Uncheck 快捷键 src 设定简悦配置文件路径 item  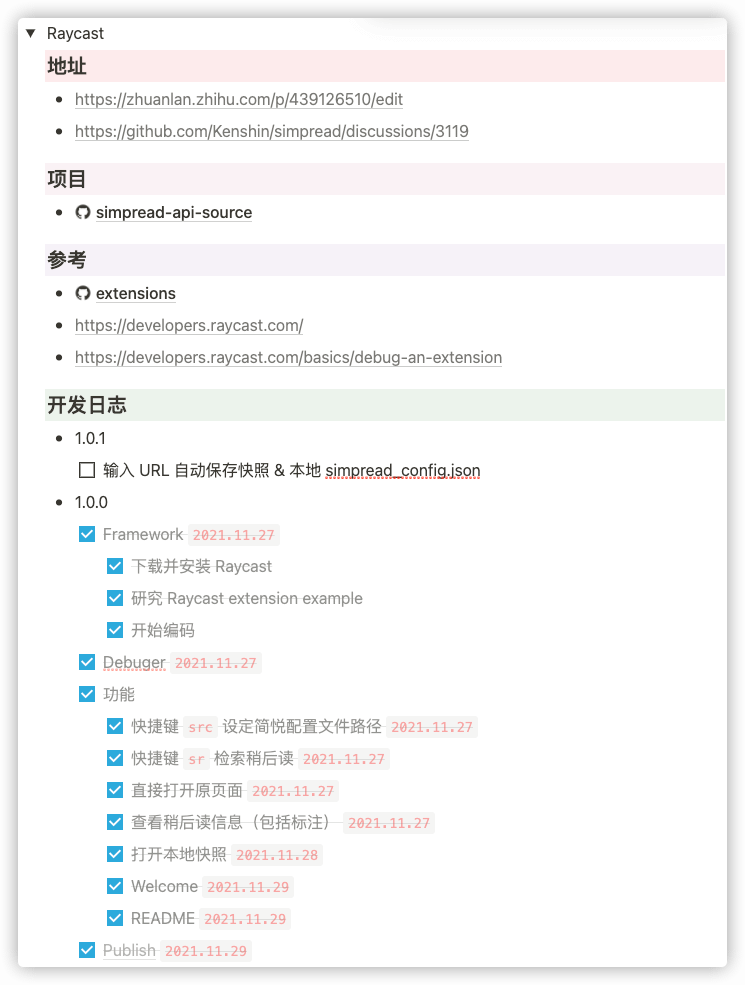115,726
